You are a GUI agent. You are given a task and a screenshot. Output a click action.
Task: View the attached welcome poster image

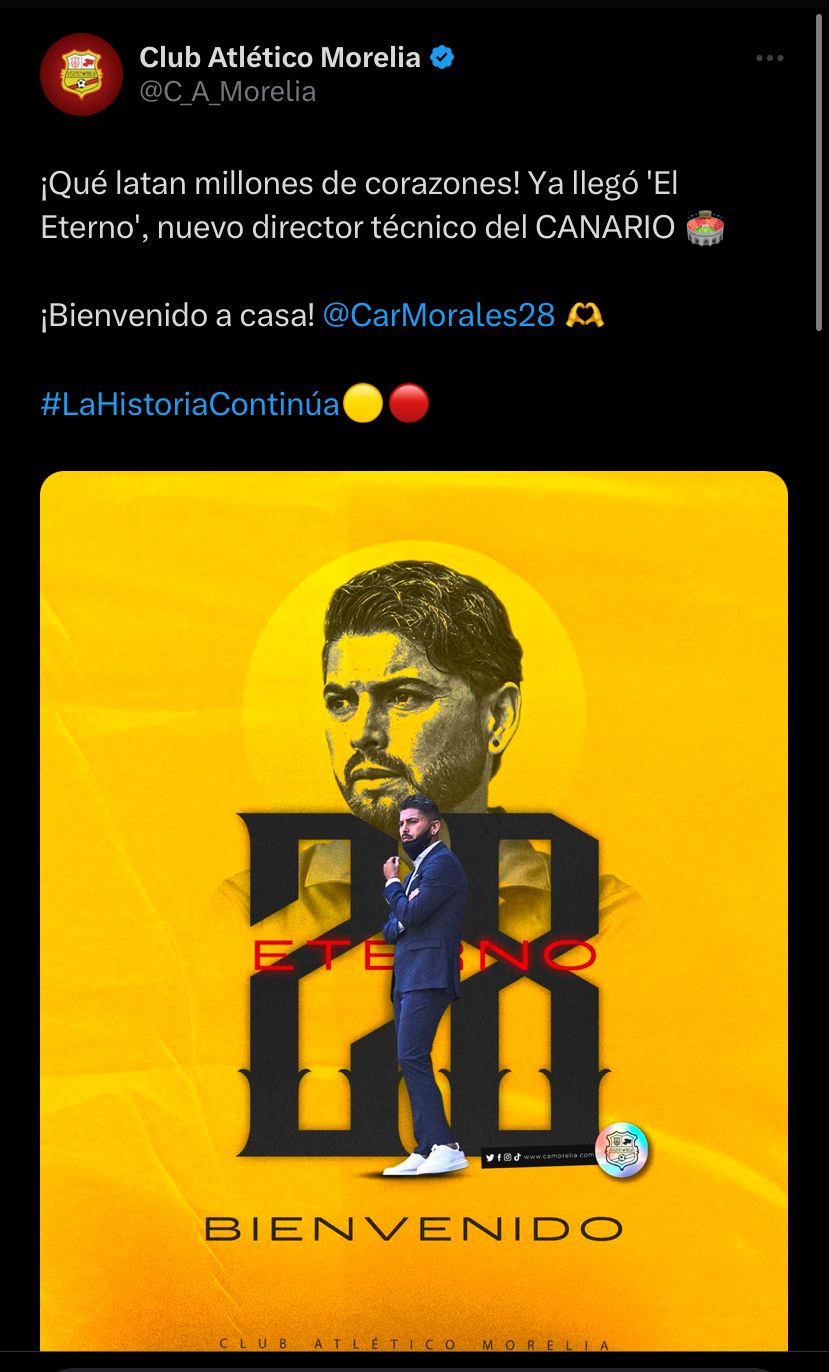point(414,911)
